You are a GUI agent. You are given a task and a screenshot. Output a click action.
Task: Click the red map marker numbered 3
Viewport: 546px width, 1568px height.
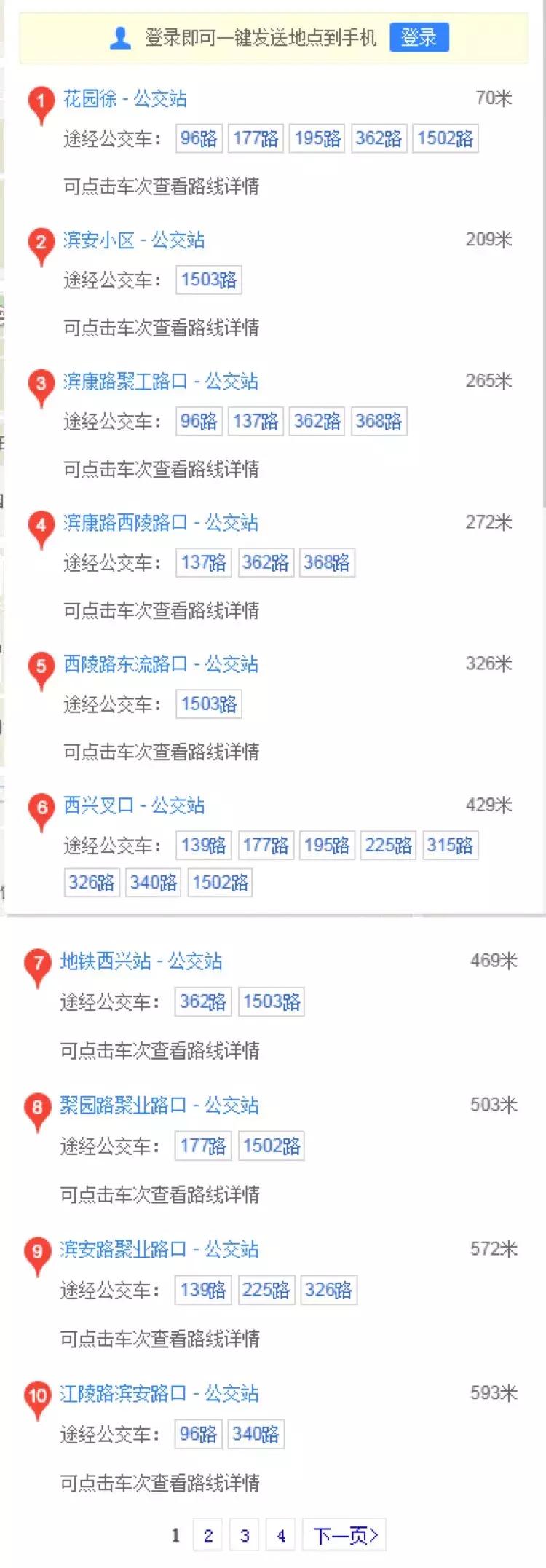(41, 385)
